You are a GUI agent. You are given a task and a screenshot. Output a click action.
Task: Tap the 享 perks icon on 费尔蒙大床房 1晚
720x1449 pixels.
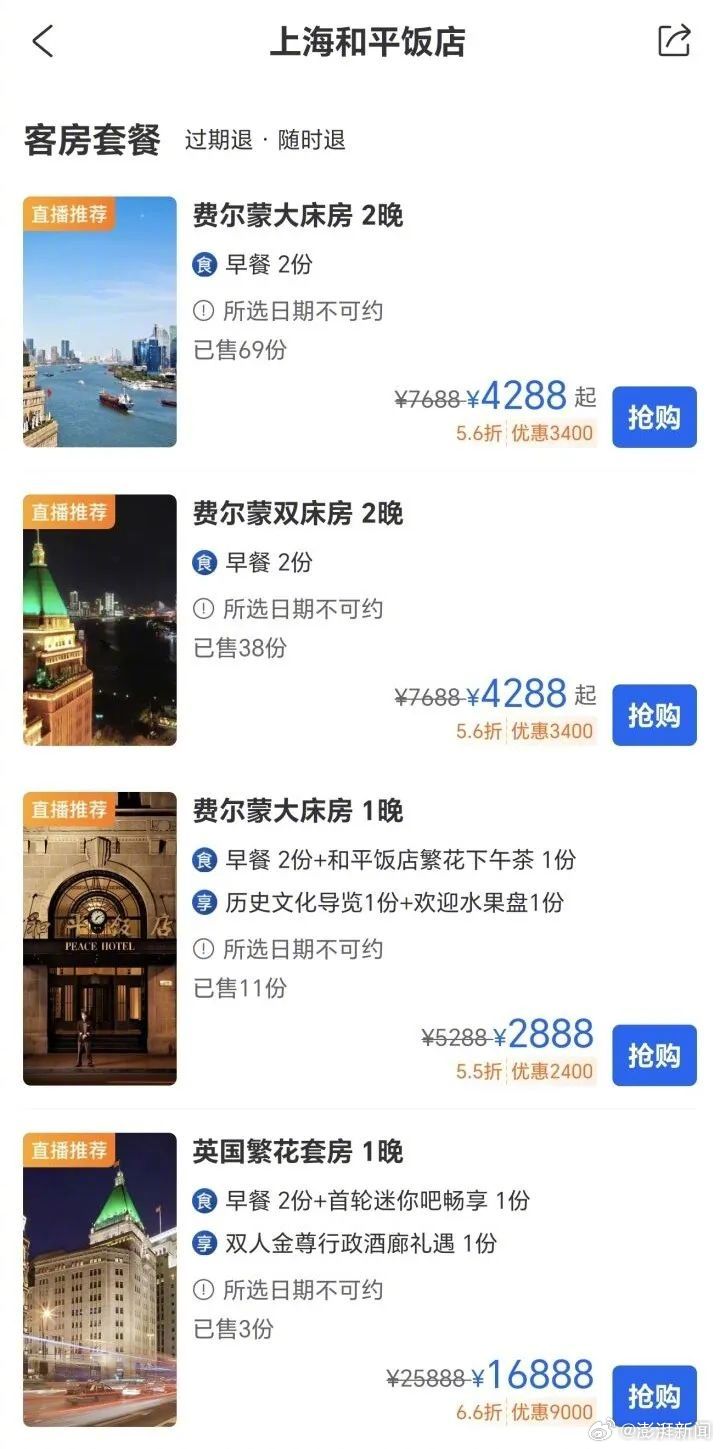tap(204, 903)
